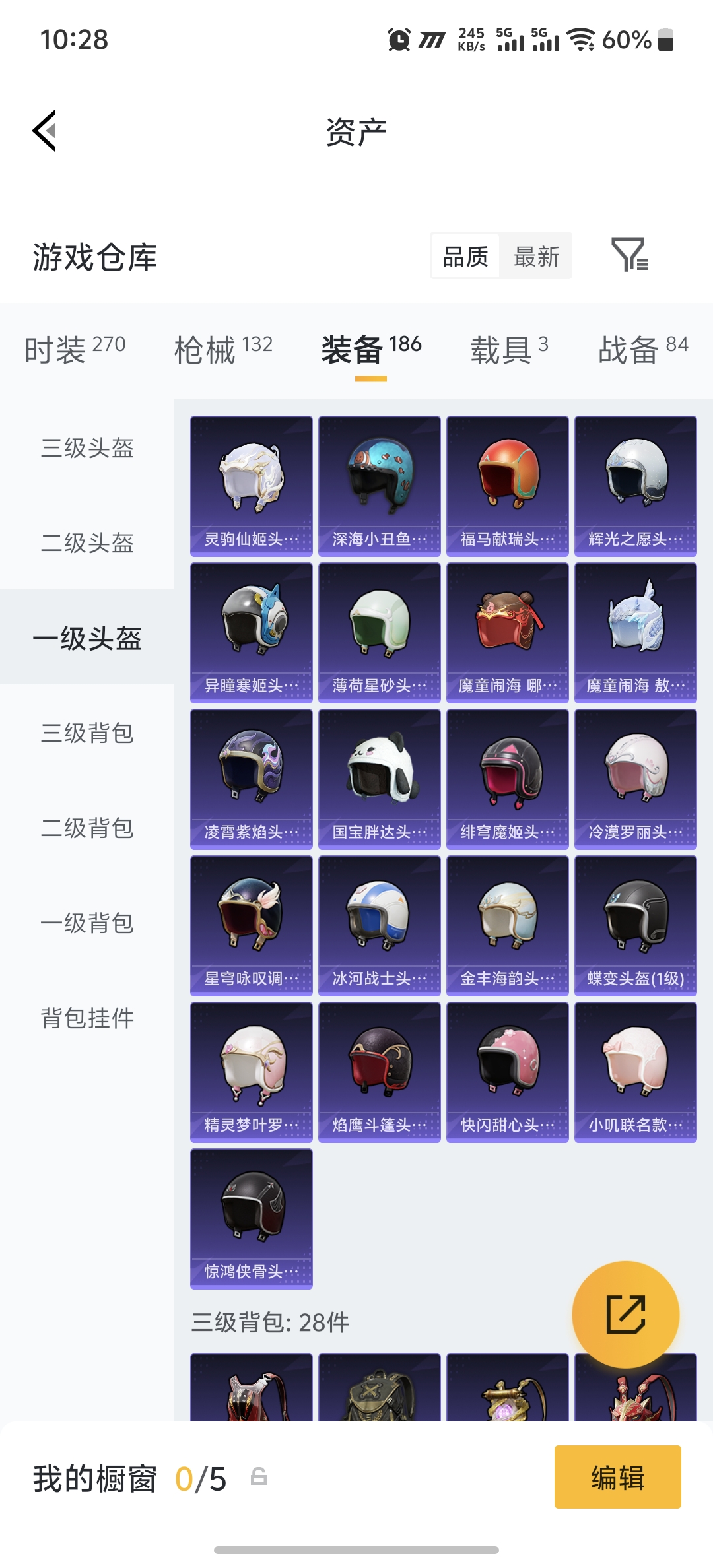Tap the 编辑 button for 我的橱窗
The height and width of the screenshot is (1568, 713).
point(617,1477)
